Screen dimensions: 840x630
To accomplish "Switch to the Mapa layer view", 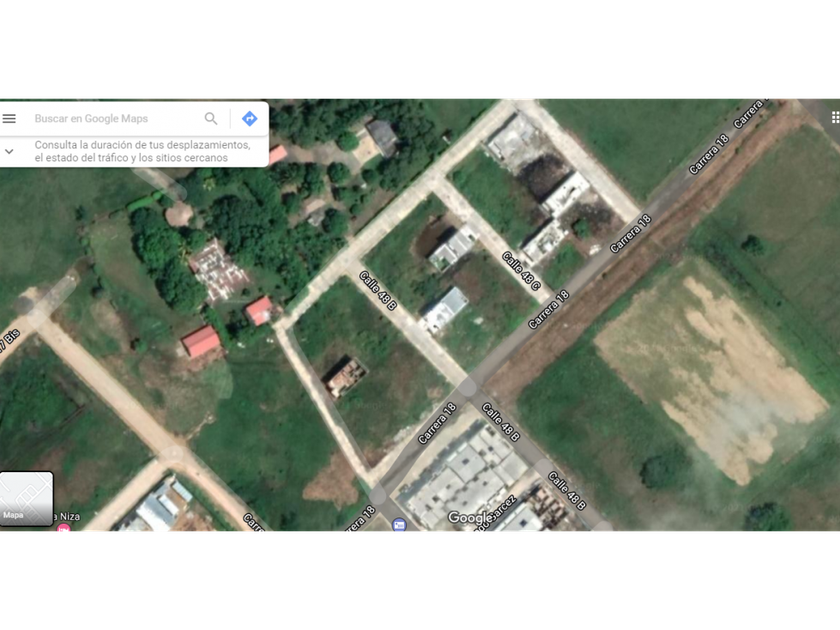I will [26, 499].
